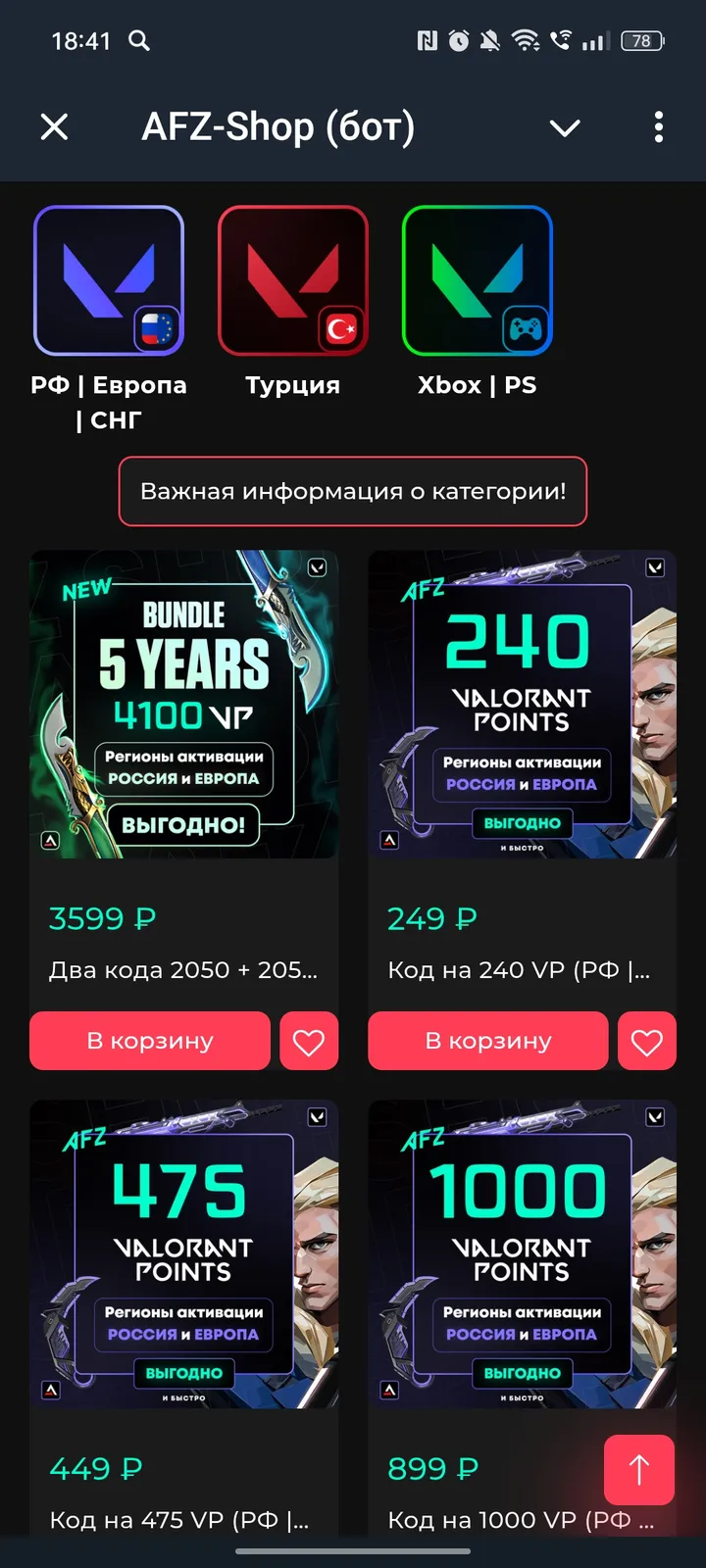Viewport: 706px width, 1568px height.
Task: Tap В корзину for 240 Valorant Points
Action: coord(488,1041)
